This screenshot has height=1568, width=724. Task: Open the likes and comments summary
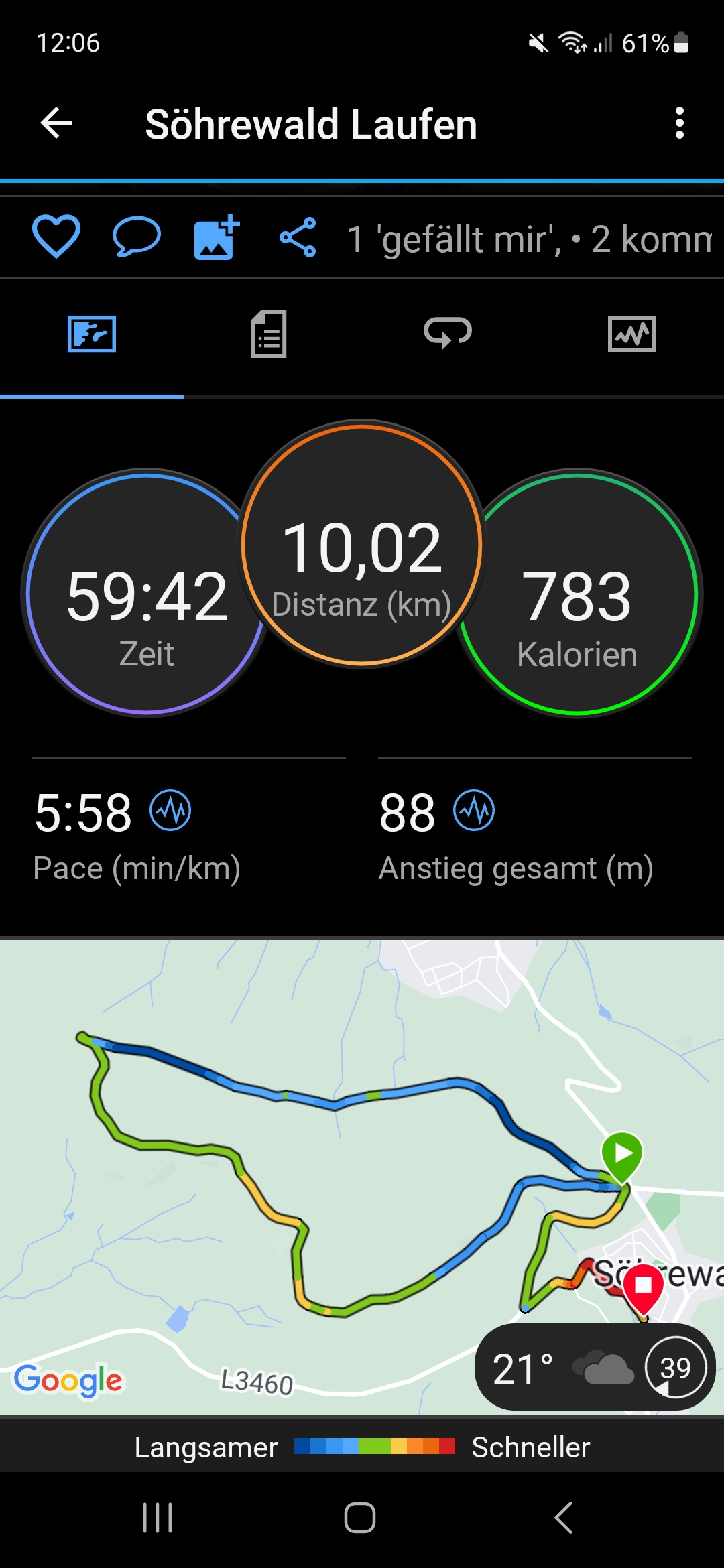pyautogui.click(x=530, y=239)
